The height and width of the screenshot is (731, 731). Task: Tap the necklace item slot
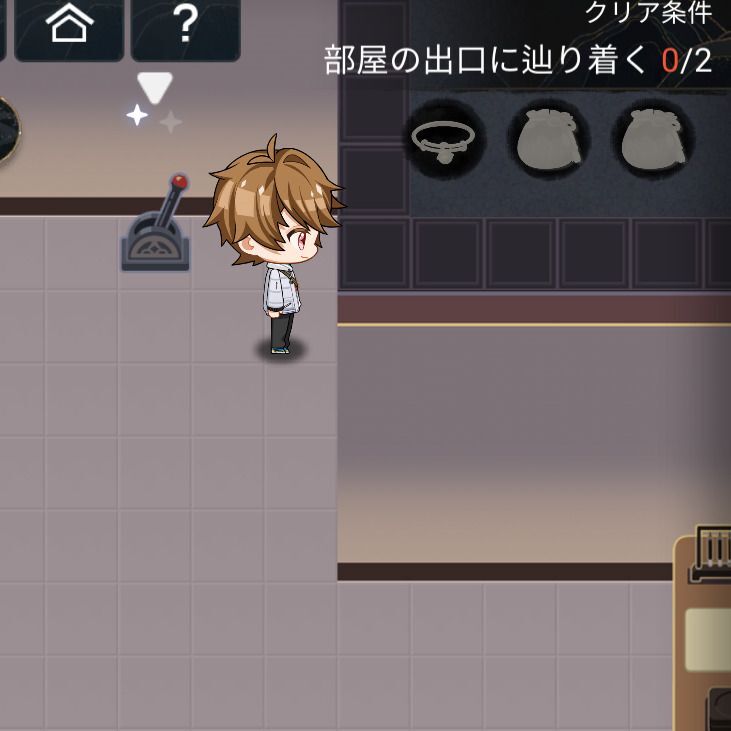point(444,139)
